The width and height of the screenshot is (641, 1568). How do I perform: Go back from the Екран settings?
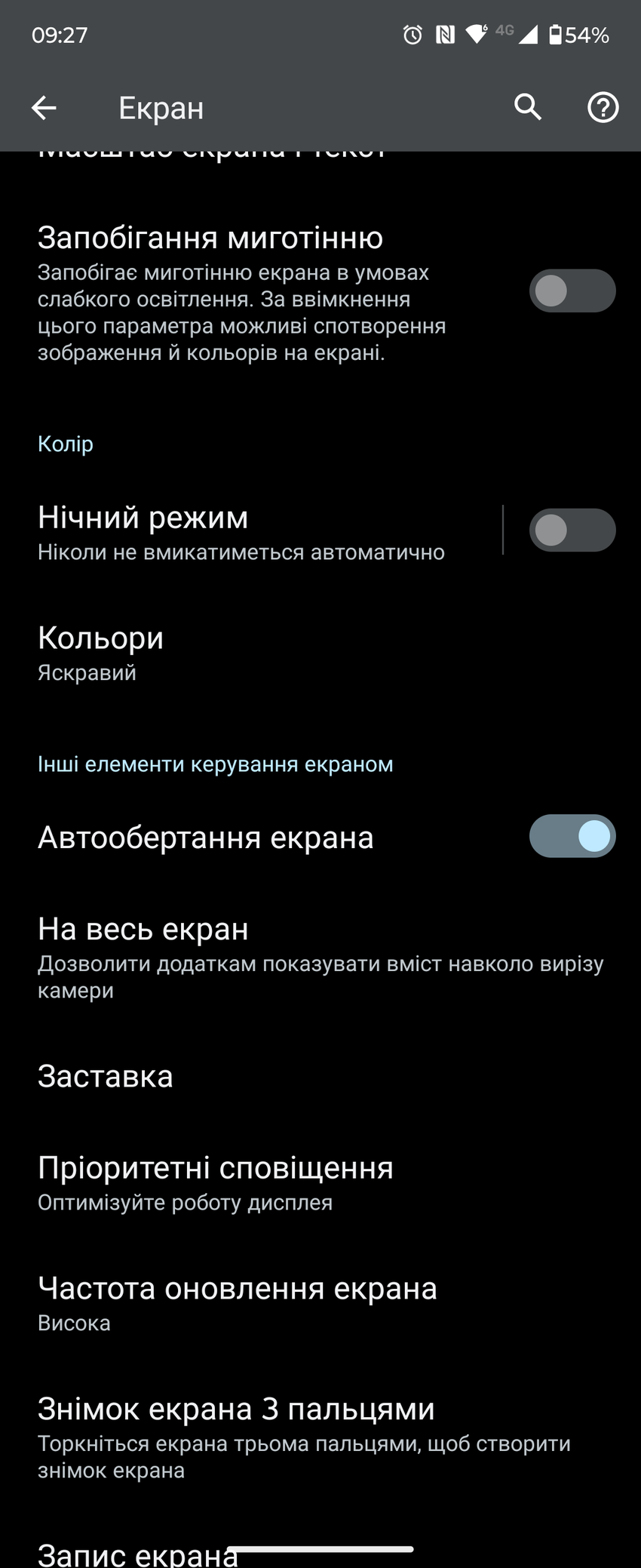click(44, 108)
